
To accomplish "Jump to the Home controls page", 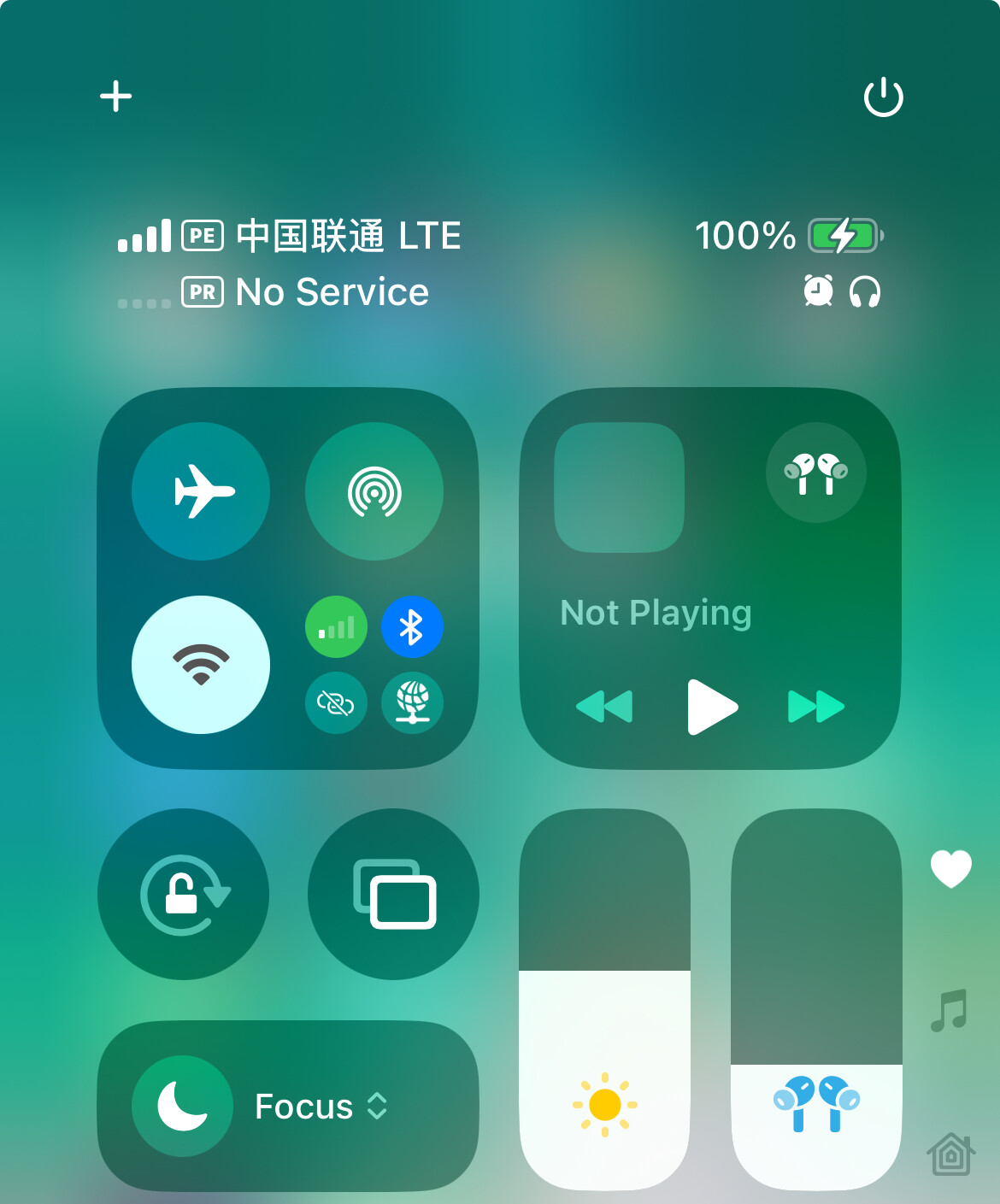I will (x=950, y=1154).
